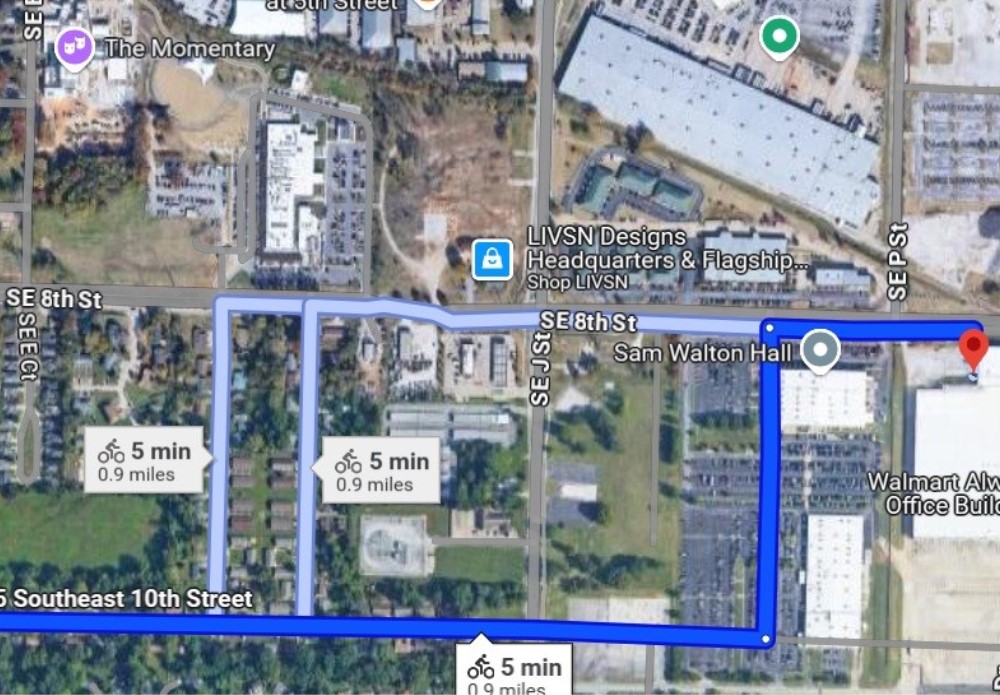
Task: Choose the middle alternate 5 min bike route
Action: (x=376, y=470)
